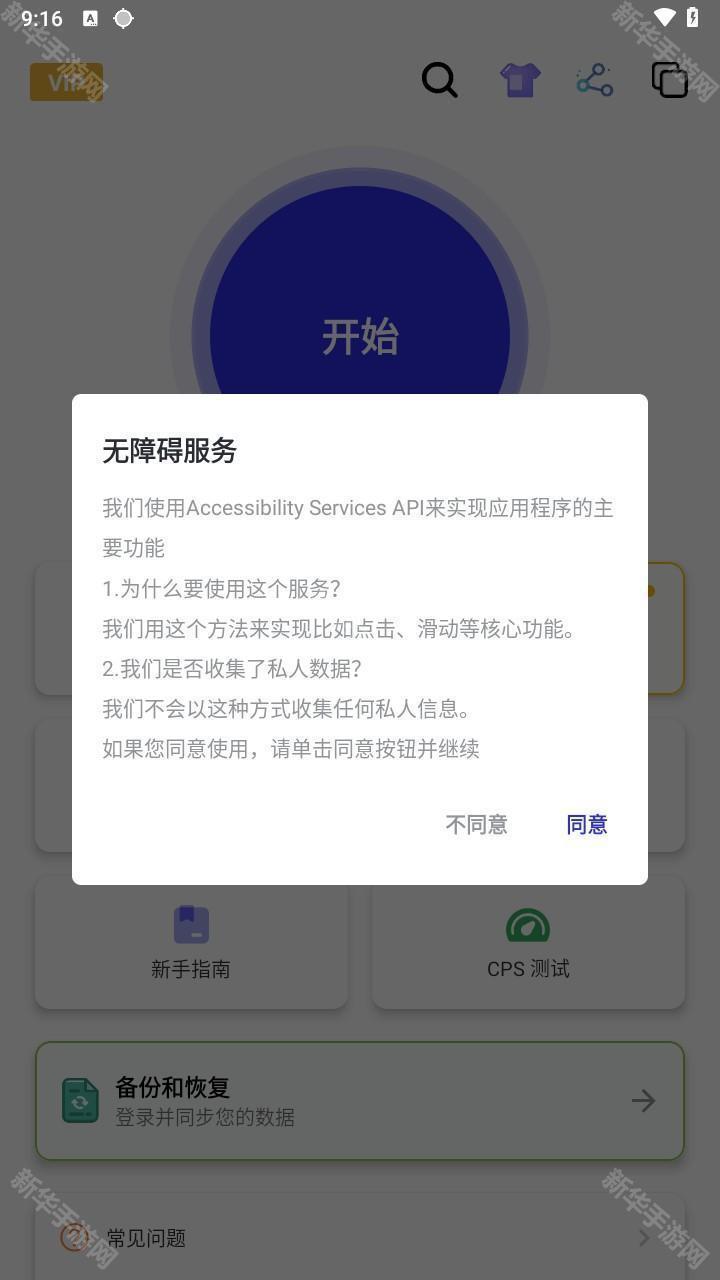
Task: Click the orange question mark icon beside 常见问题
Action: pyautogui.click(x=75, y=1238)
